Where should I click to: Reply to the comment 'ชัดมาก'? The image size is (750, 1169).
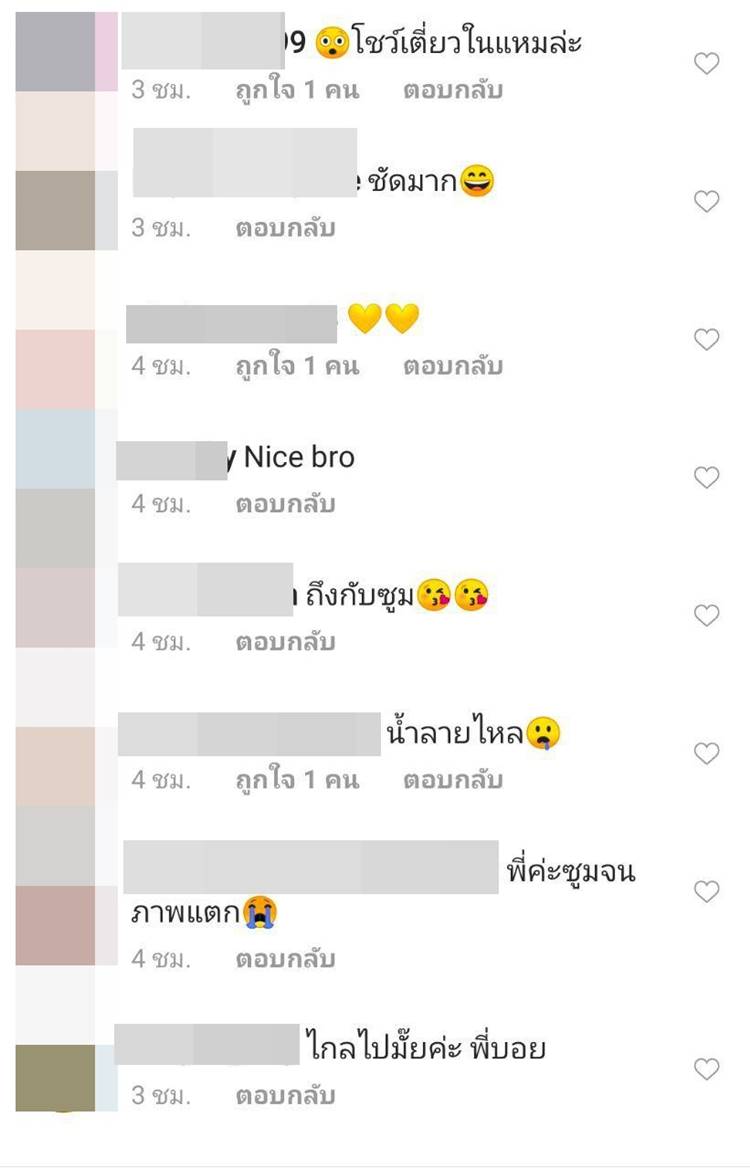coord(285,228)
